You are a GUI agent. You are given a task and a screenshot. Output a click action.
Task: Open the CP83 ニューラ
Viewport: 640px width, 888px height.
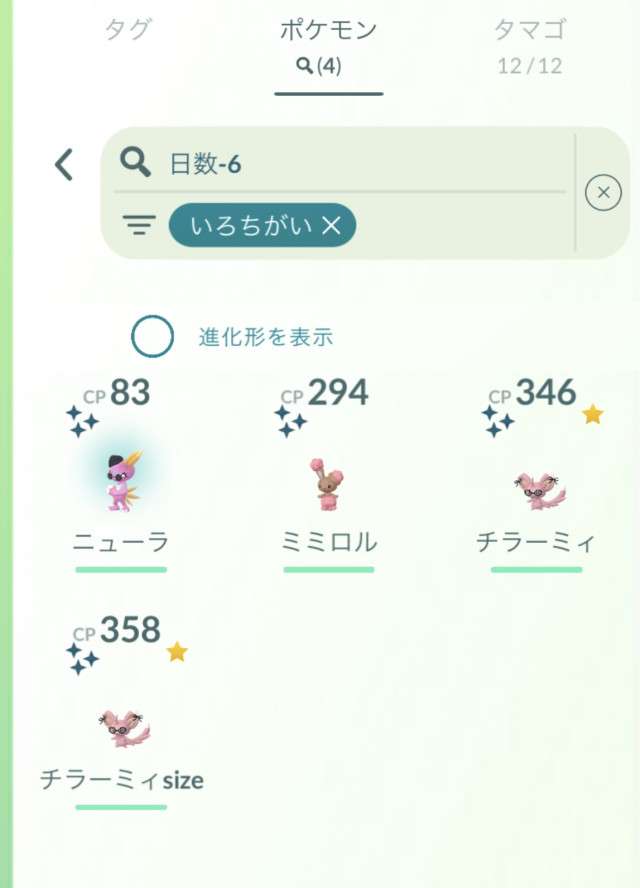[122, 480]
